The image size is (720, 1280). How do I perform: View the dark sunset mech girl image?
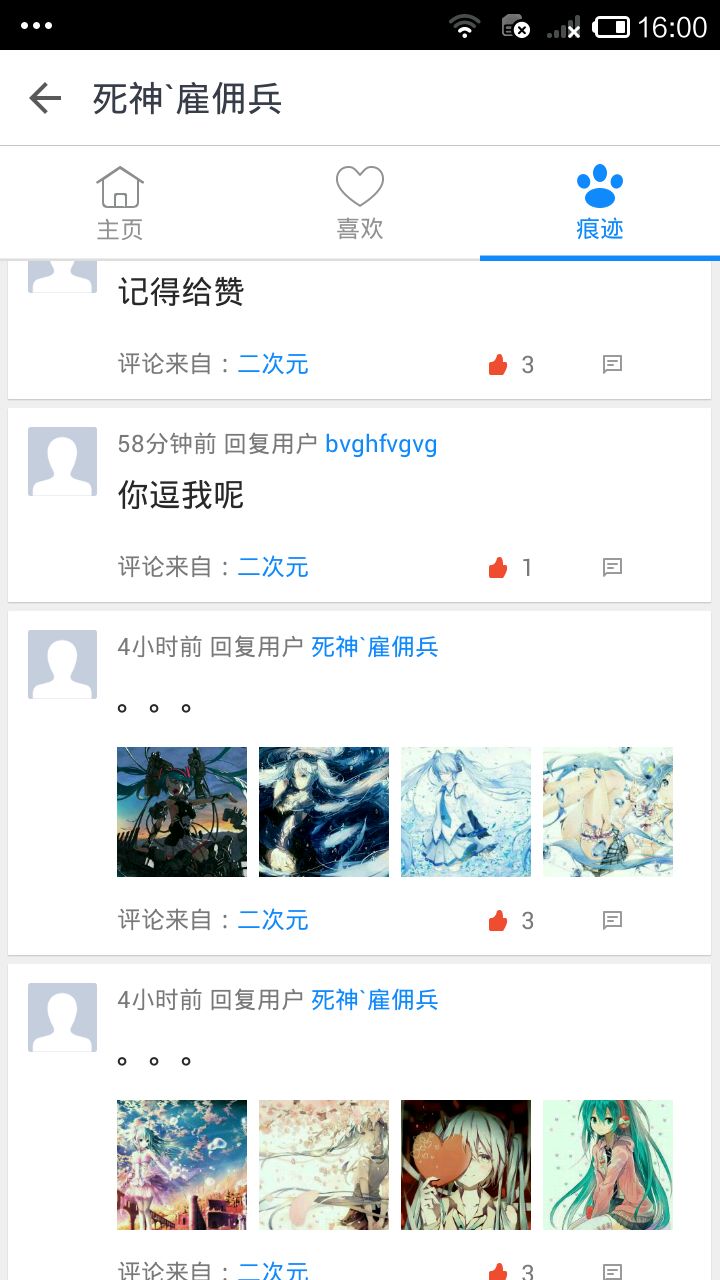click(182, 812)
